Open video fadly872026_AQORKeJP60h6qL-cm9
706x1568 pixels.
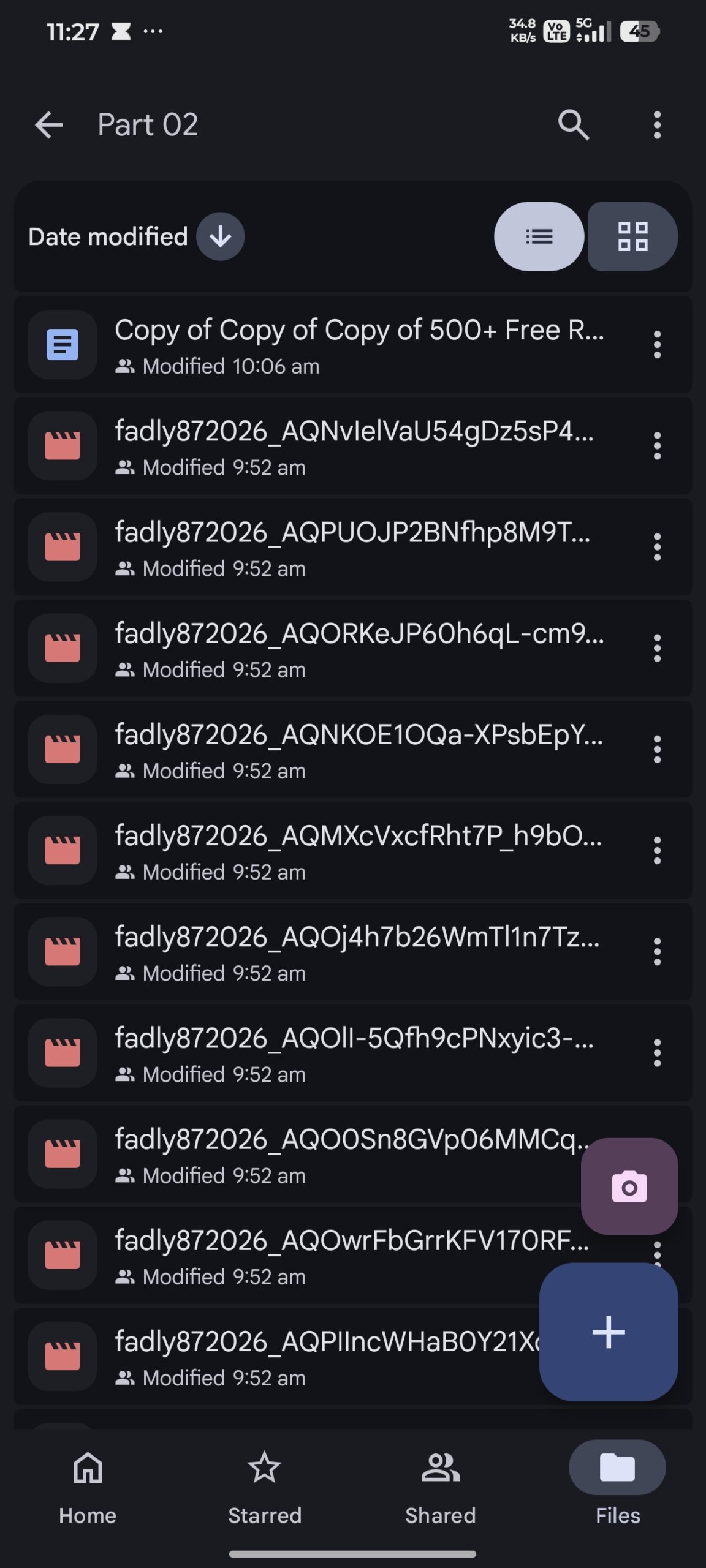click(x=353, y=648)
